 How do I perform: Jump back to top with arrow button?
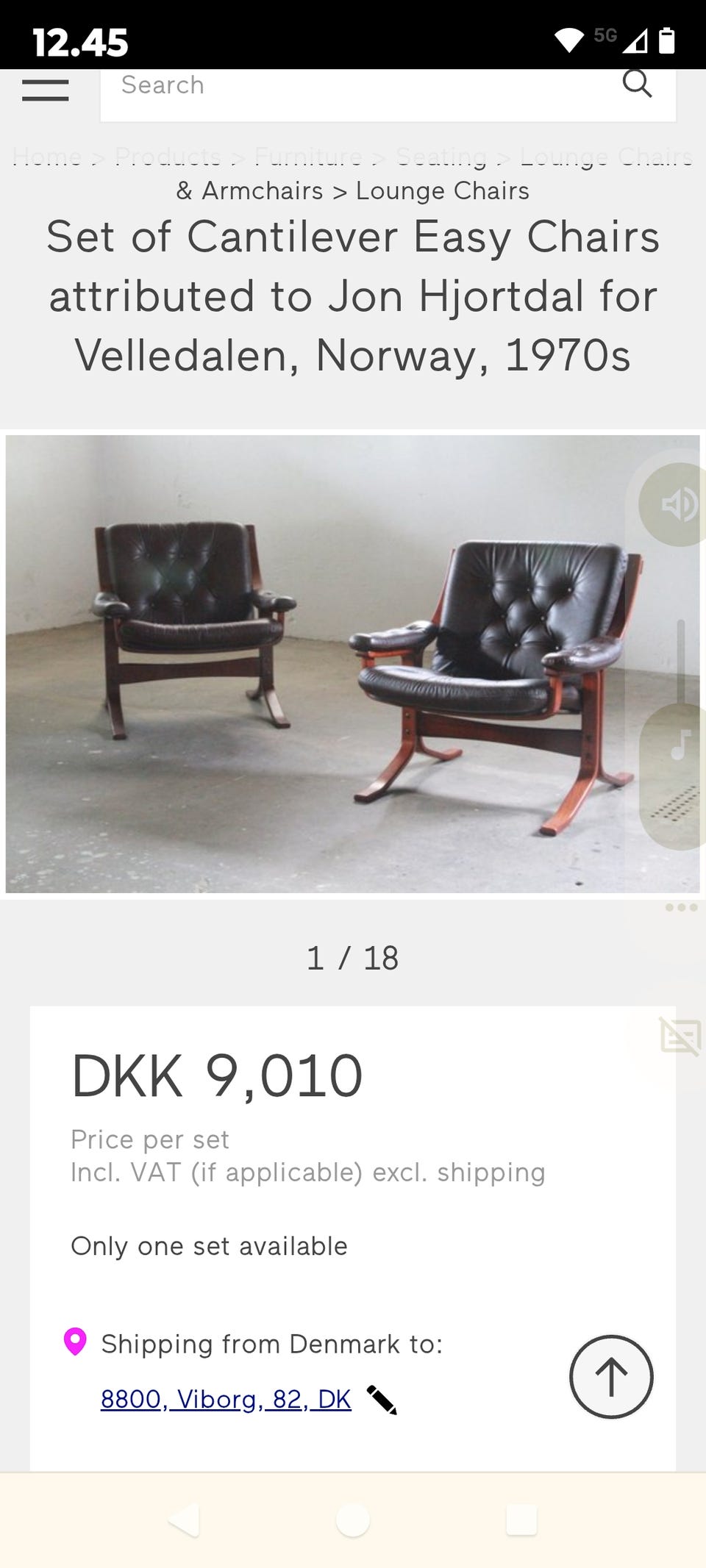click(610, 1376)
